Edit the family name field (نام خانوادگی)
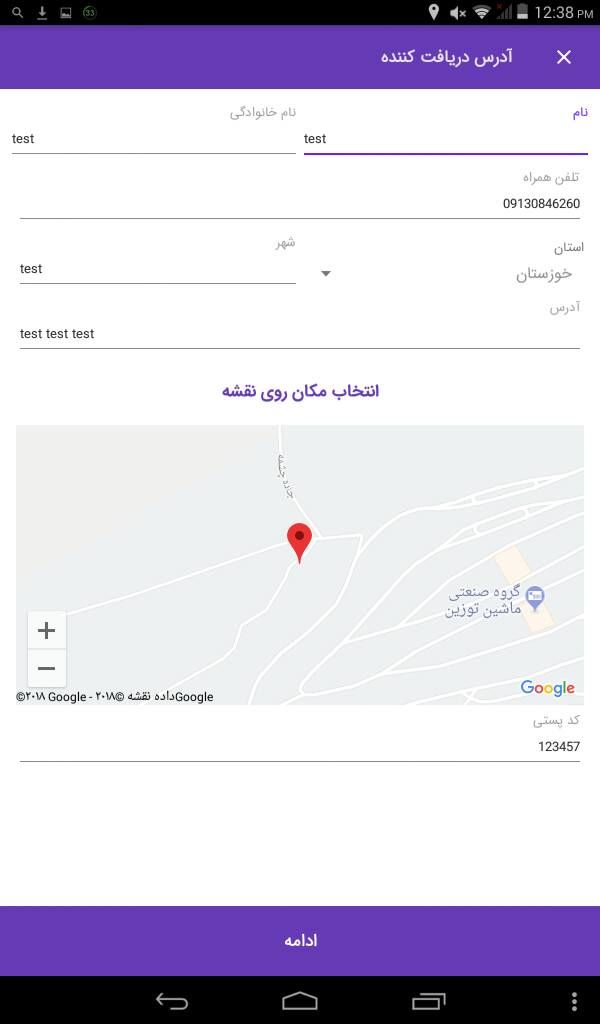The width and height of the screenshot is (600, 1024). point(153,138)
